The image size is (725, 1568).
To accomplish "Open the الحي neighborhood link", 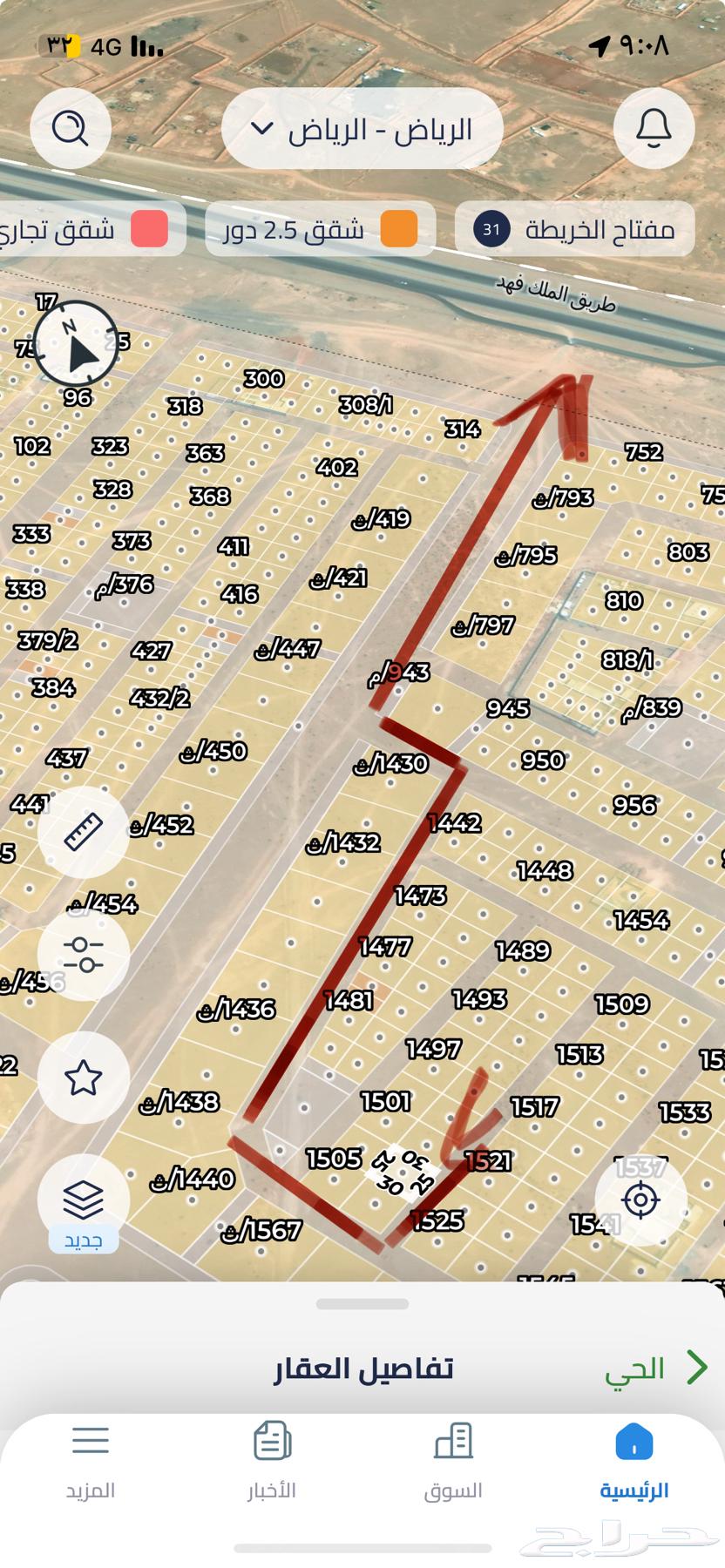I will (x=655, y=1369).
